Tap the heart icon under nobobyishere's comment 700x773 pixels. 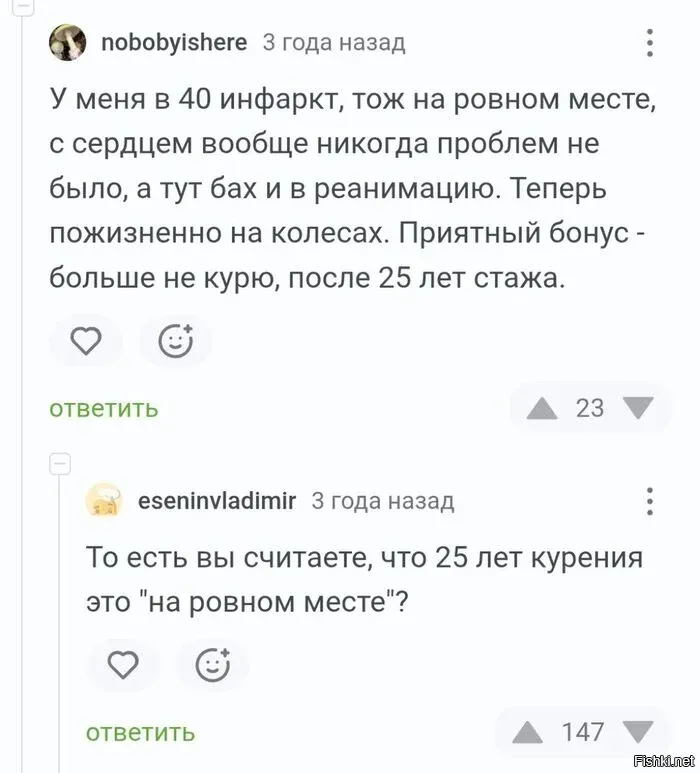tap(86, 343)
